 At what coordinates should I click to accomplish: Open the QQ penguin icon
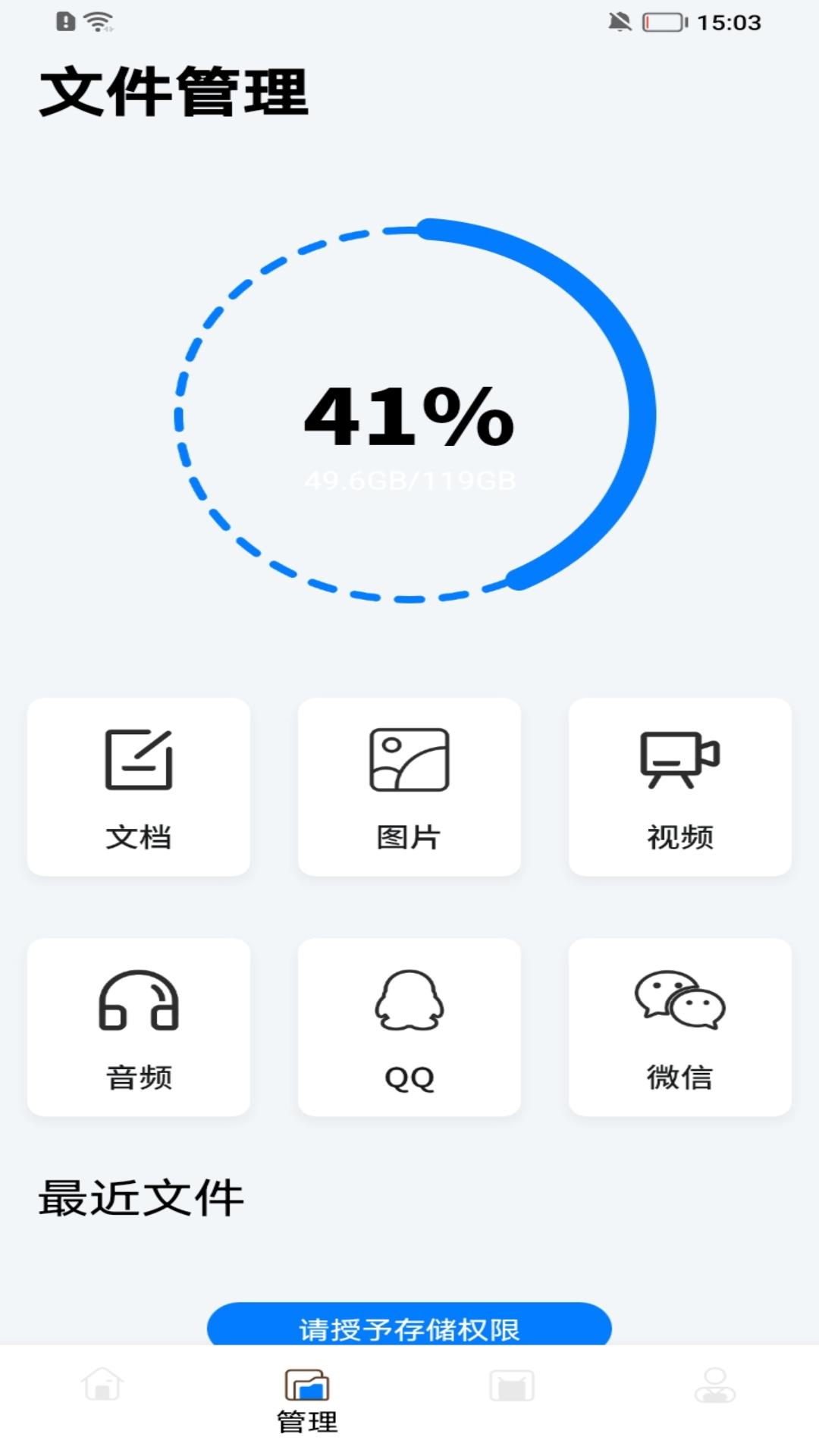(409, 999)
